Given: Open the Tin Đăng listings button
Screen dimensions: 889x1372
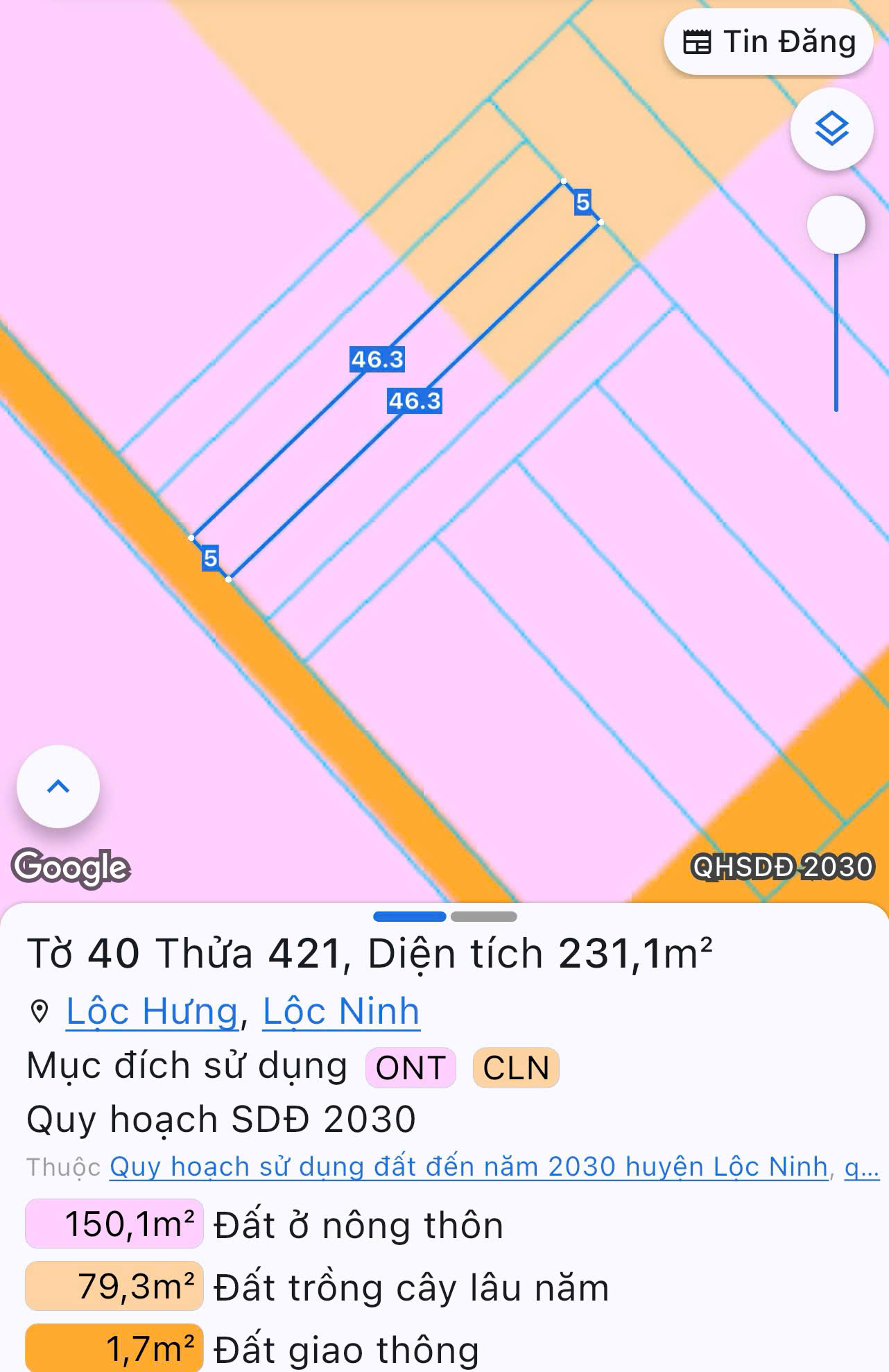Looking at the screenshot, I should point(768,42).
